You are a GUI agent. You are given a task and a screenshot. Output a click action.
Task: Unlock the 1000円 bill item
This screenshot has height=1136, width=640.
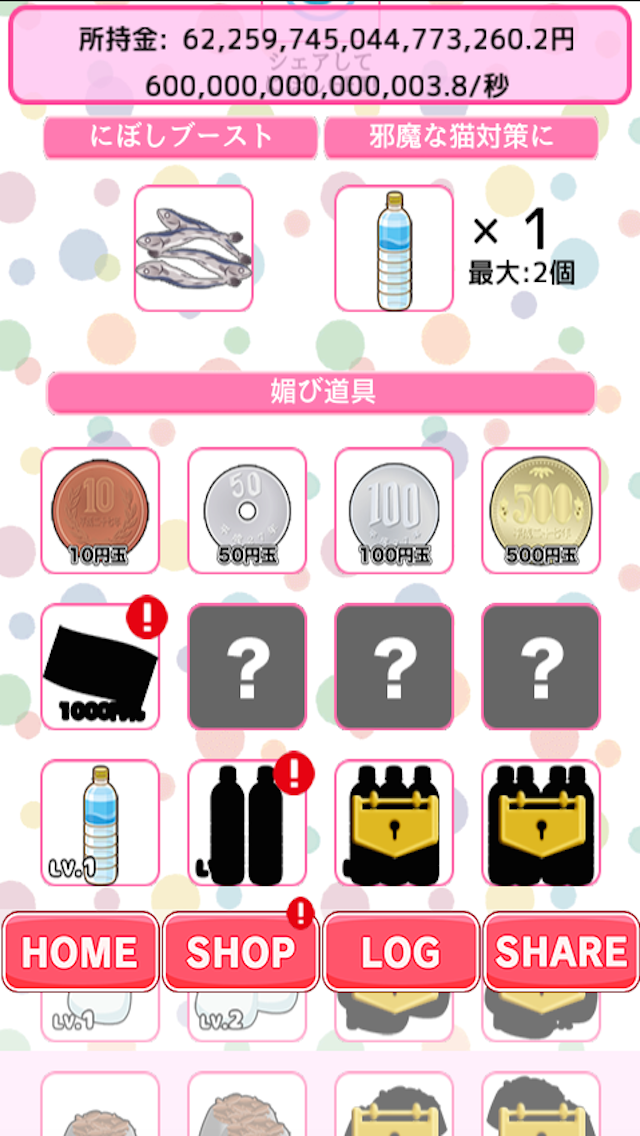100,667
